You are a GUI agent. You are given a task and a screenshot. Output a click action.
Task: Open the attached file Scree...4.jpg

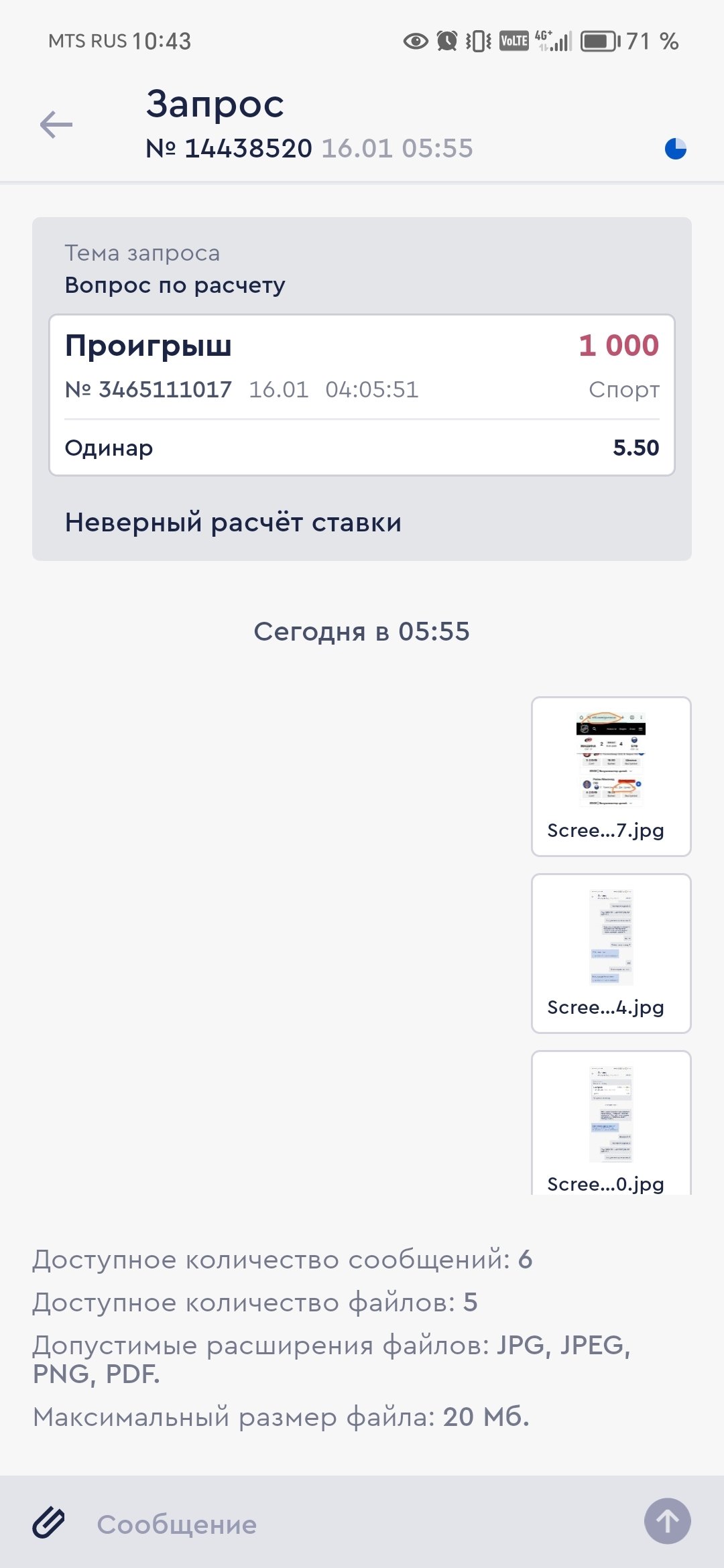[611, 953]
